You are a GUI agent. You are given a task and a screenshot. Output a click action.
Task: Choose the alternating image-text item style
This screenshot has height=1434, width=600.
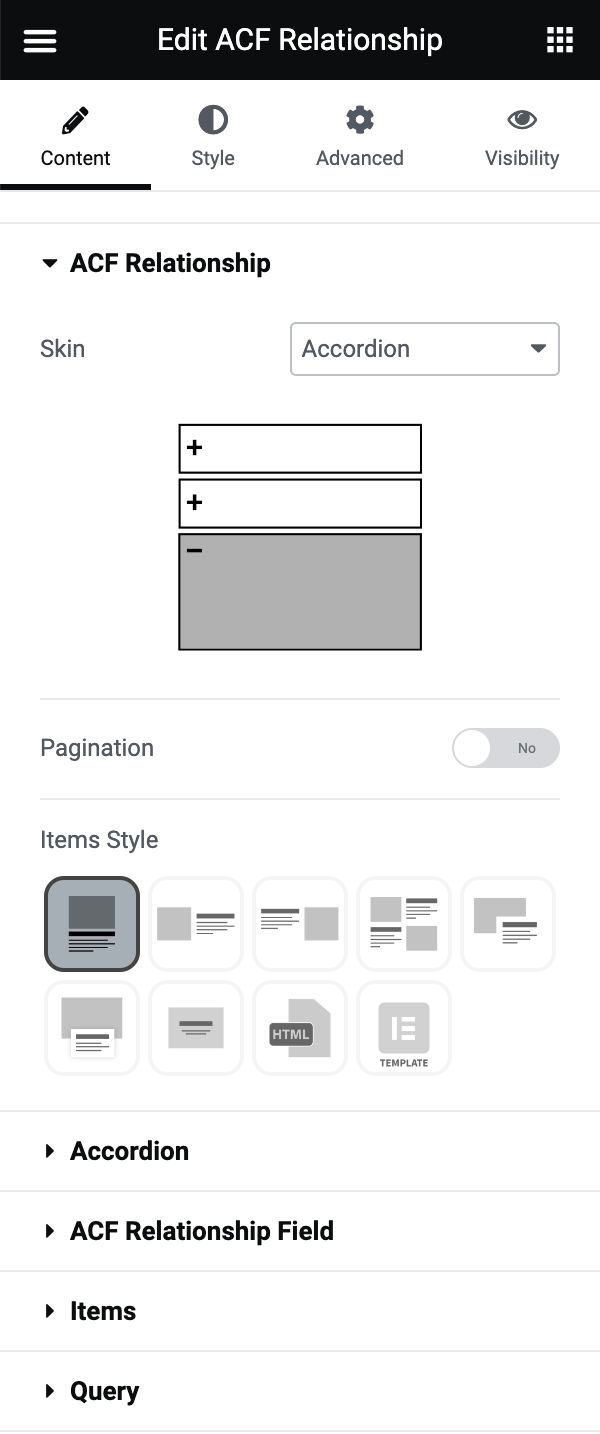click(404, 924)
